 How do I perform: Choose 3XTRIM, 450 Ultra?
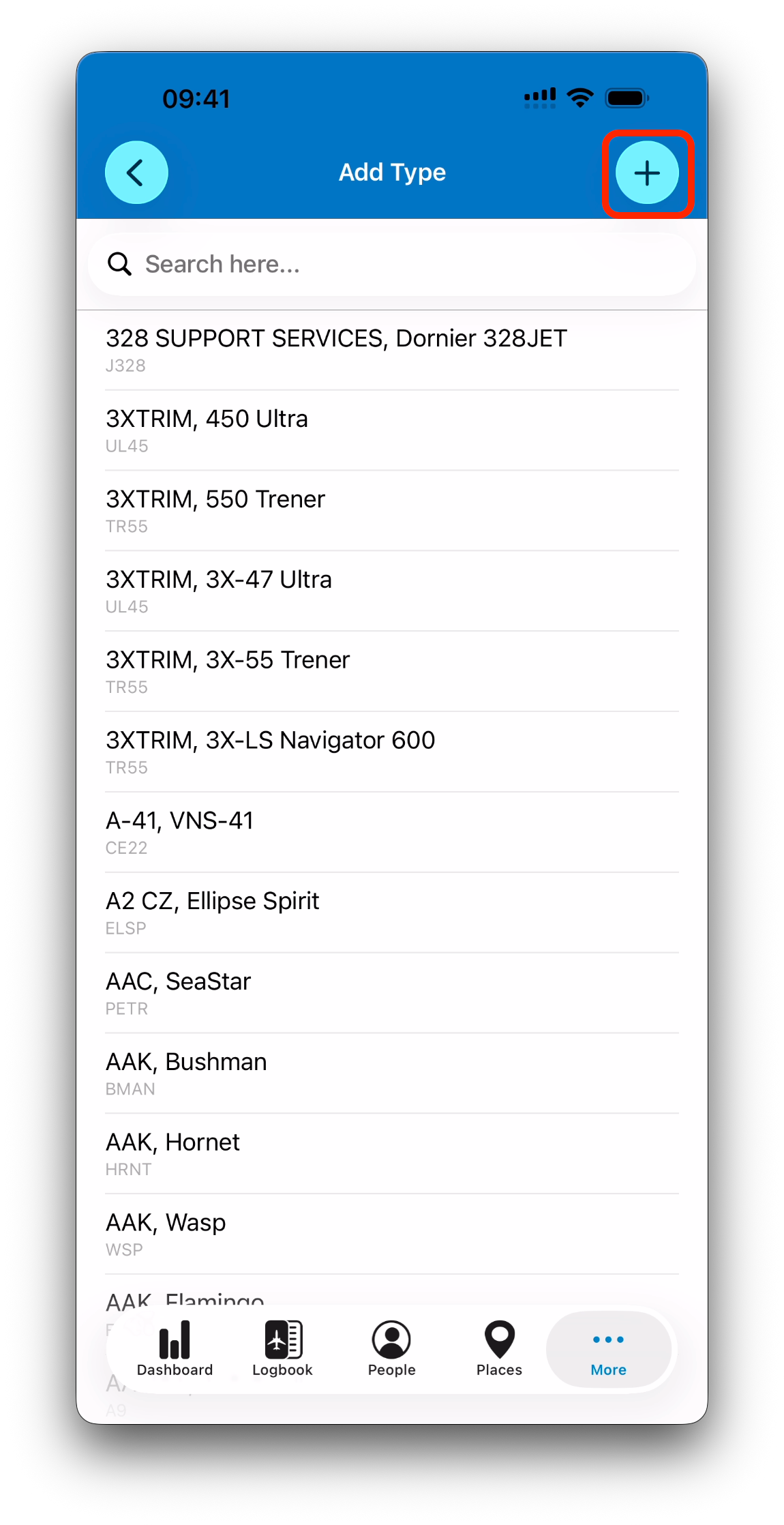(392, 430)
